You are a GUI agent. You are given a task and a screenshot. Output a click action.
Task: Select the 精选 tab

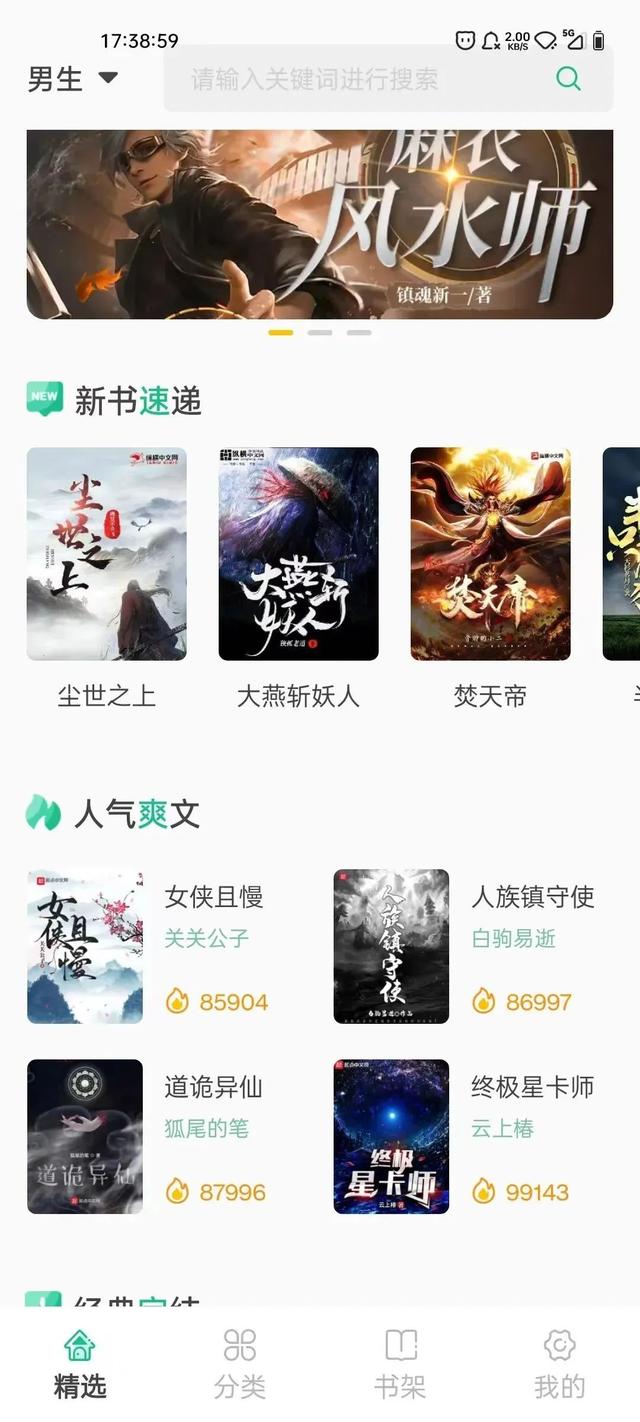80,1363
